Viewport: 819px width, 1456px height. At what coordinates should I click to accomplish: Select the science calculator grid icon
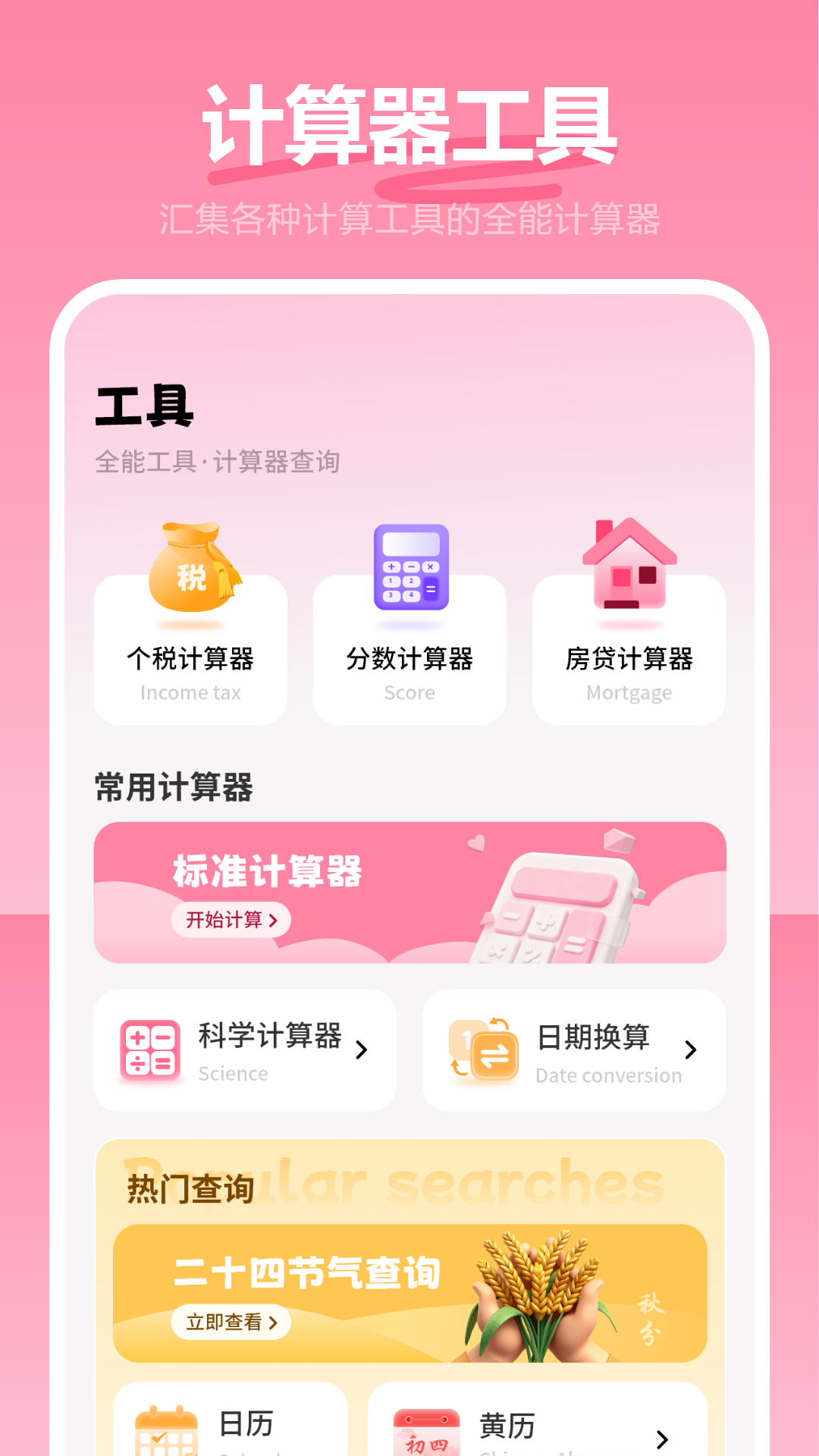pos(149,1050)
